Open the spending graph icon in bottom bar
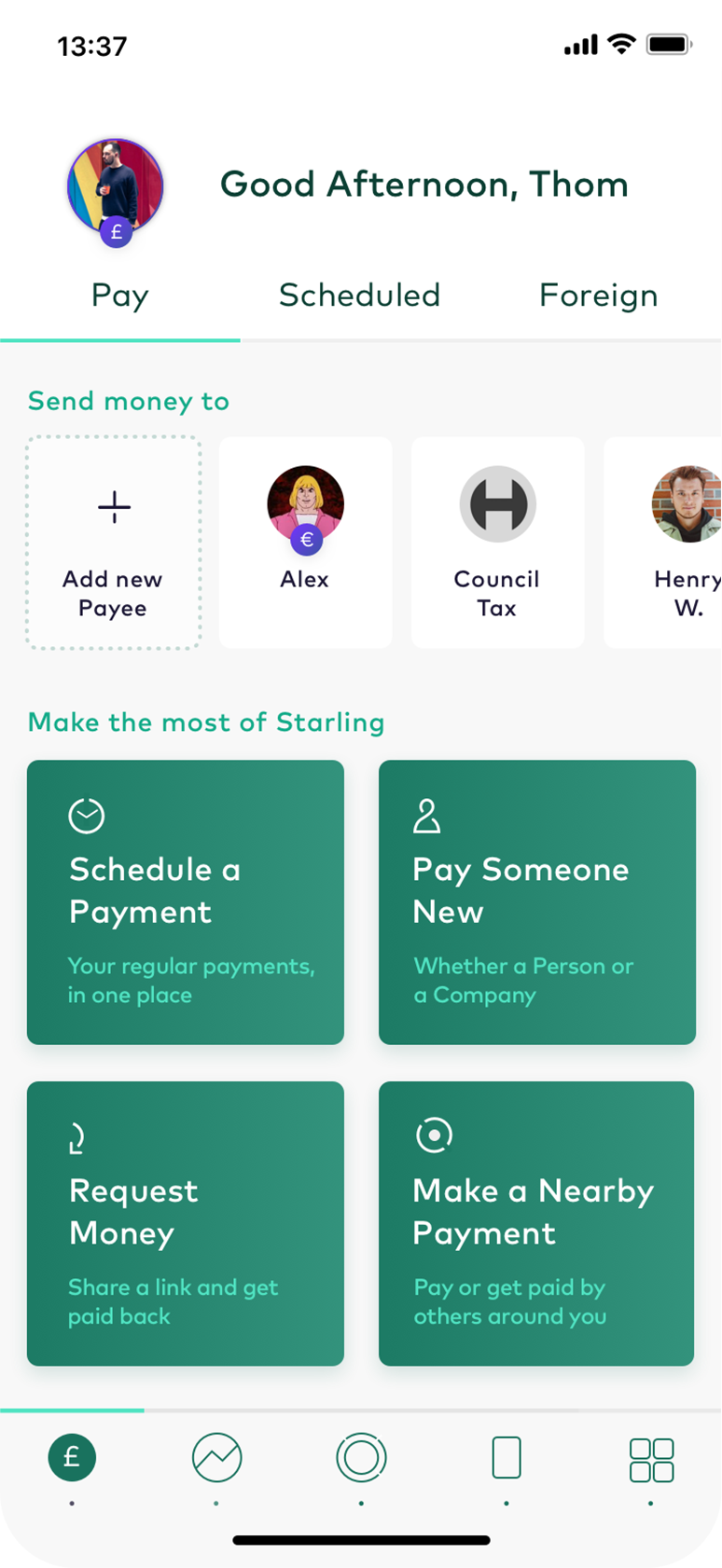 216,1457
